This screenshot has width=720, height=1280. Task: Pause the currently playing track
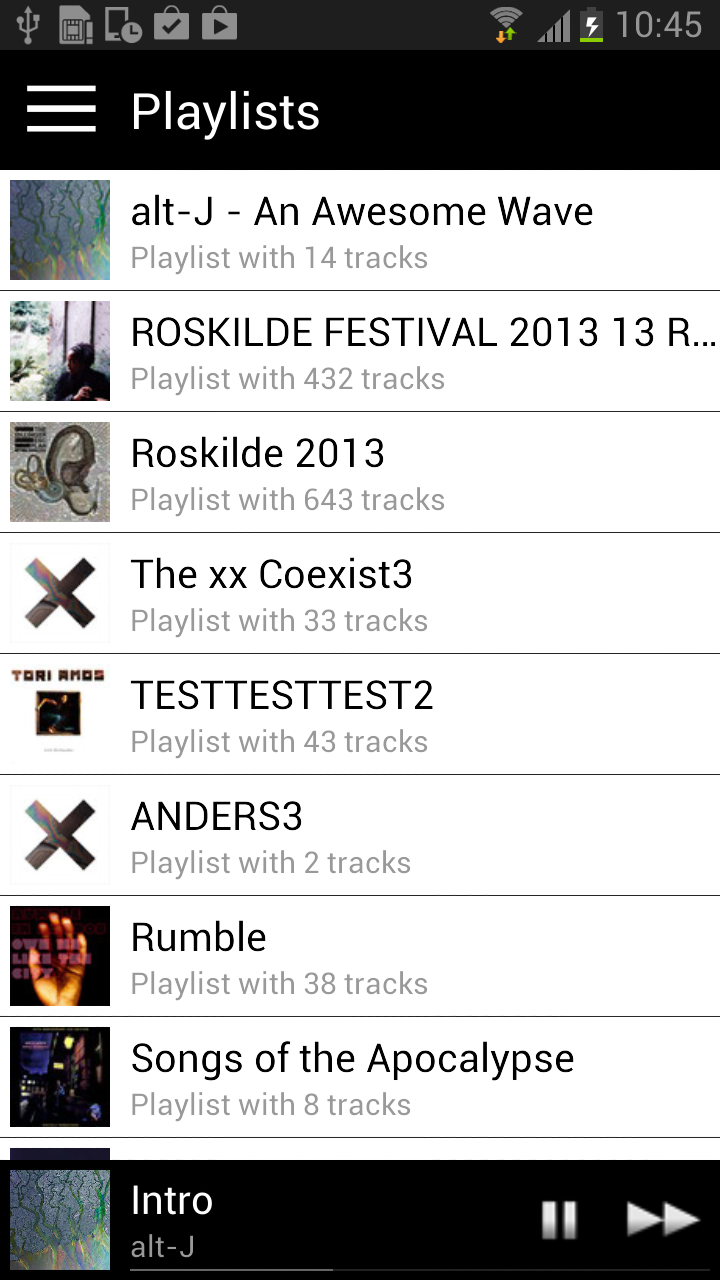(x=559, y=1220)
